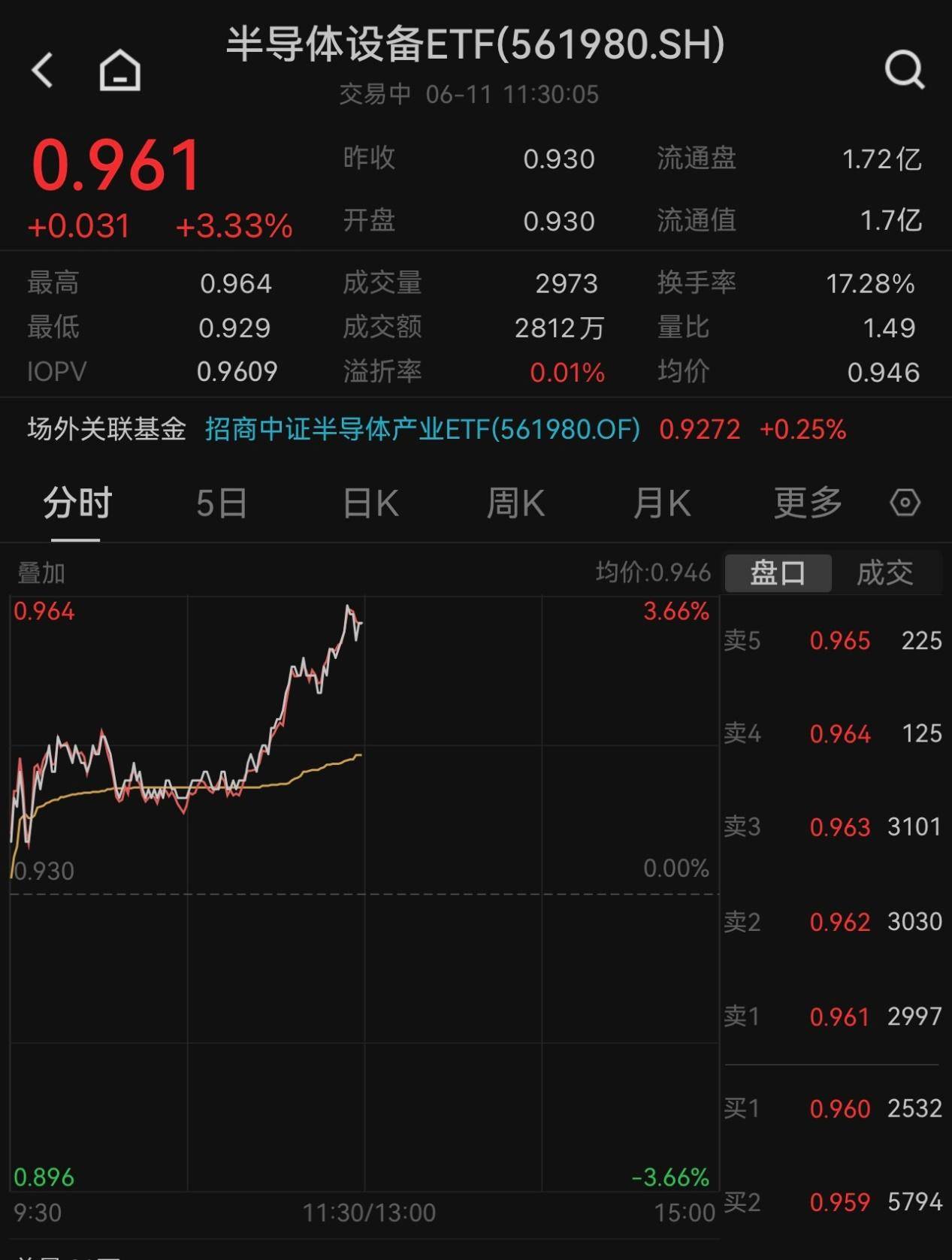The height and width of the screenshot is (1260, 952).
Task: Expand the 周K weekly chart view
Action: pos(515,503)
